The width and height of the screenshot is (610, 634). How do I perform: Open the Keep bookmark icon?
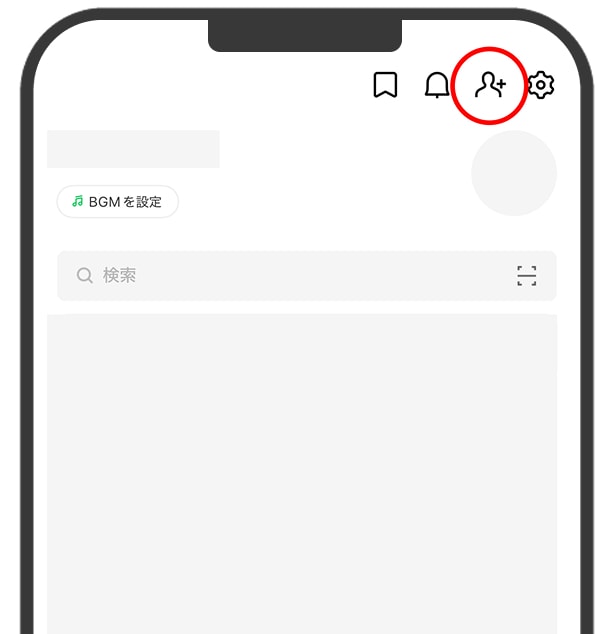tap(385, 85)
